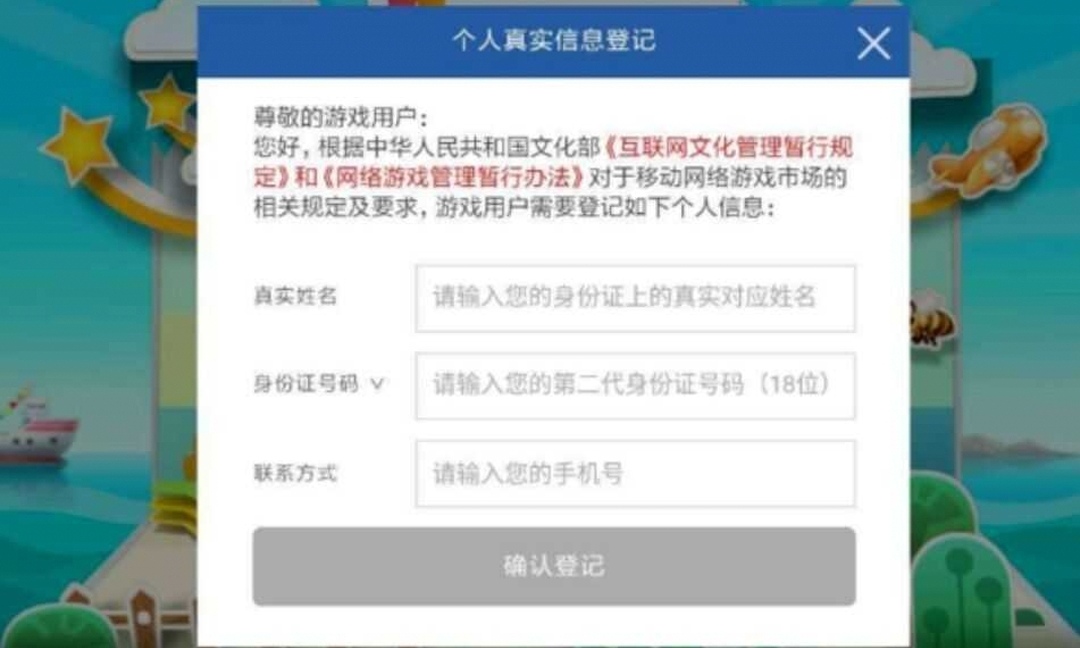Close the 个人真实信息登记 dialog

coord(873,43)
